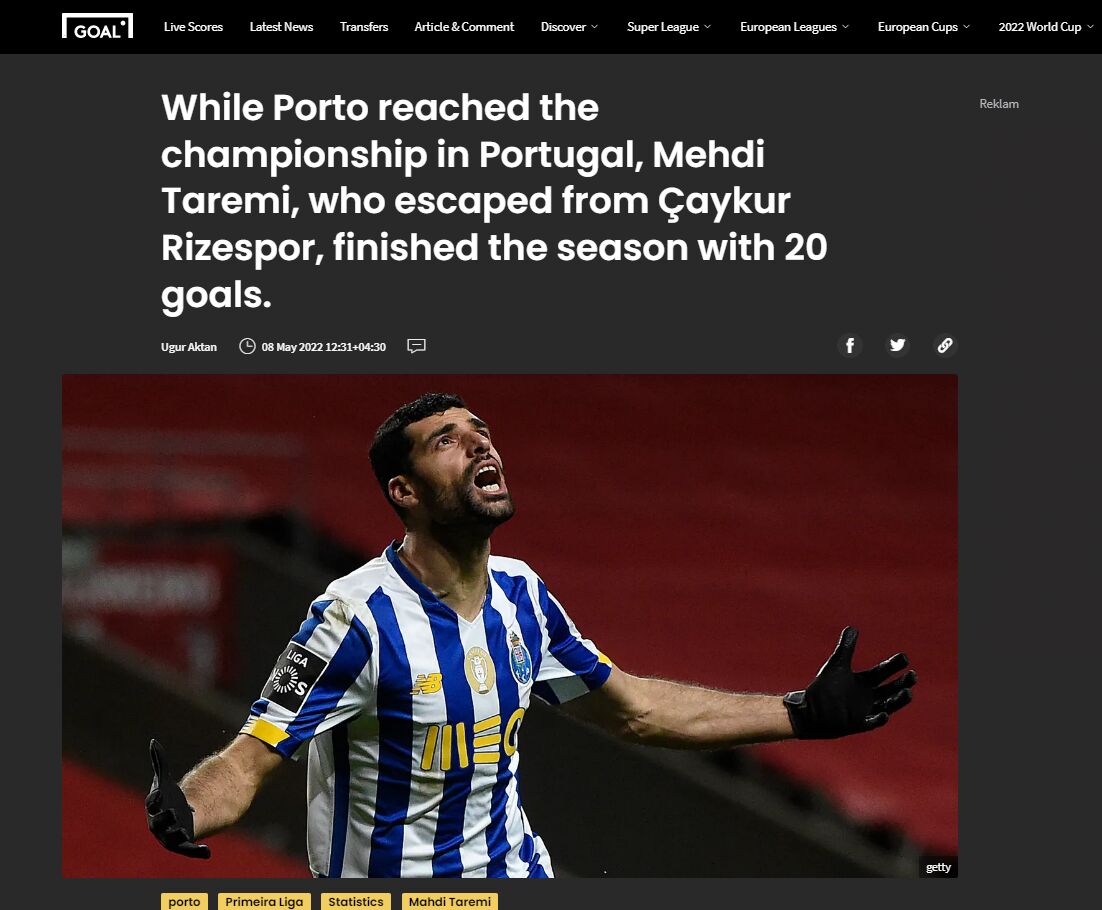The image size is (1102, 910).
Task: Select the Mahdi Taremi tag
Action: click(x=450, y=901)
